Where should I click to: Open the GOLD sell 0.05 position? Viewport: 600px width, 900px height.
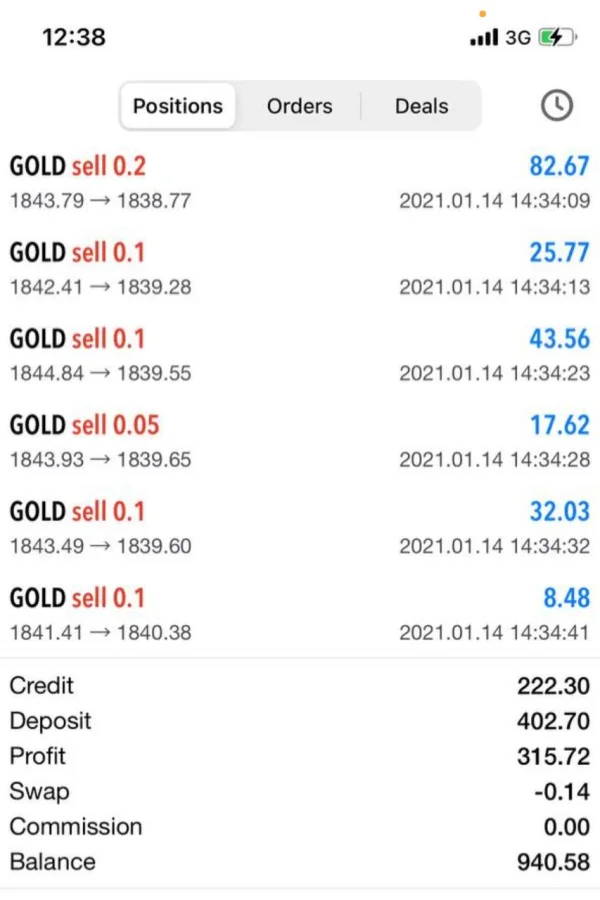(x=299, y=441)
